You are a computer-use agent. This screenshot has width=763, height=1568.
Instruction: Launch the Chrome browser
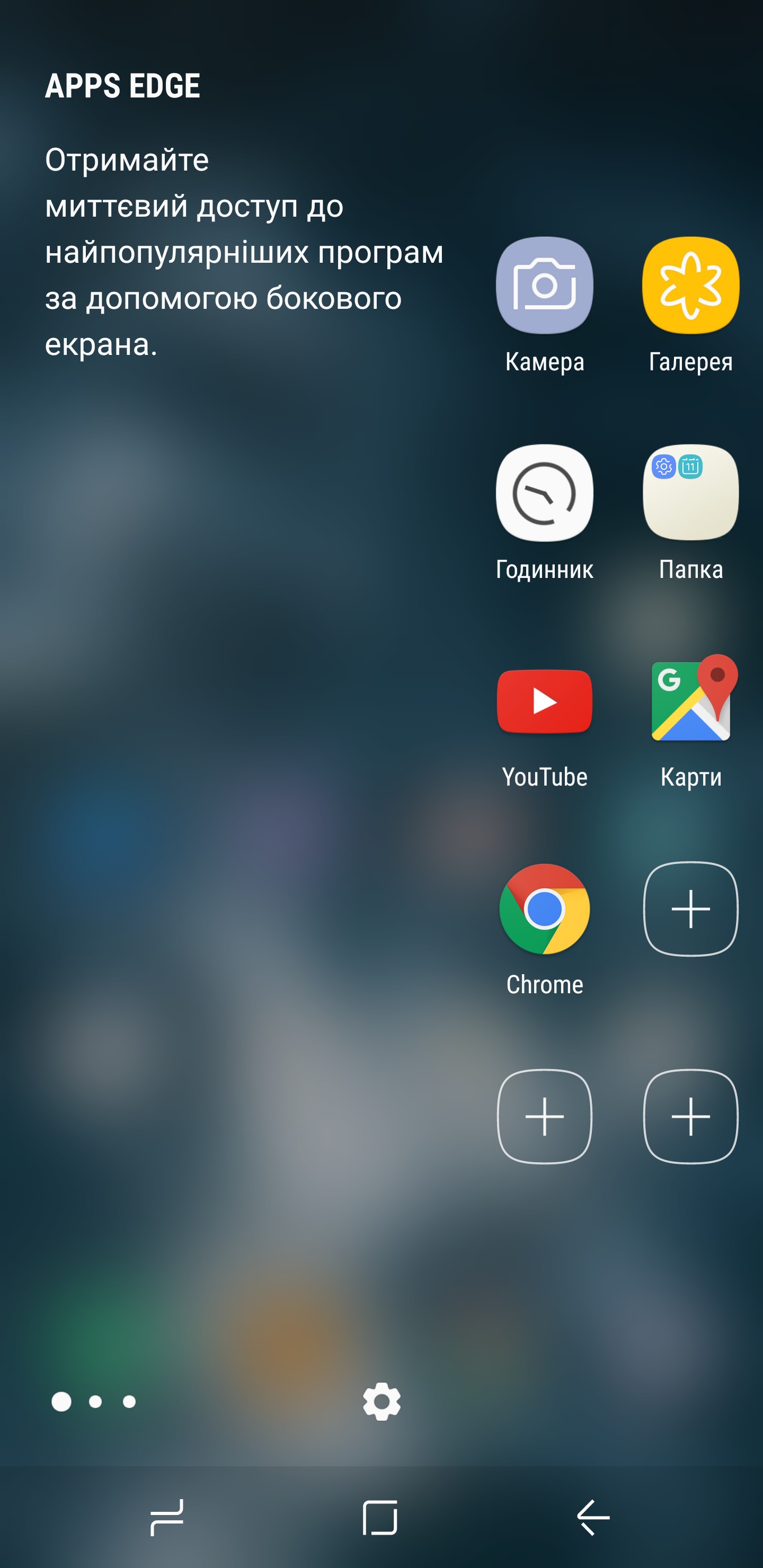tap(544, 909)
